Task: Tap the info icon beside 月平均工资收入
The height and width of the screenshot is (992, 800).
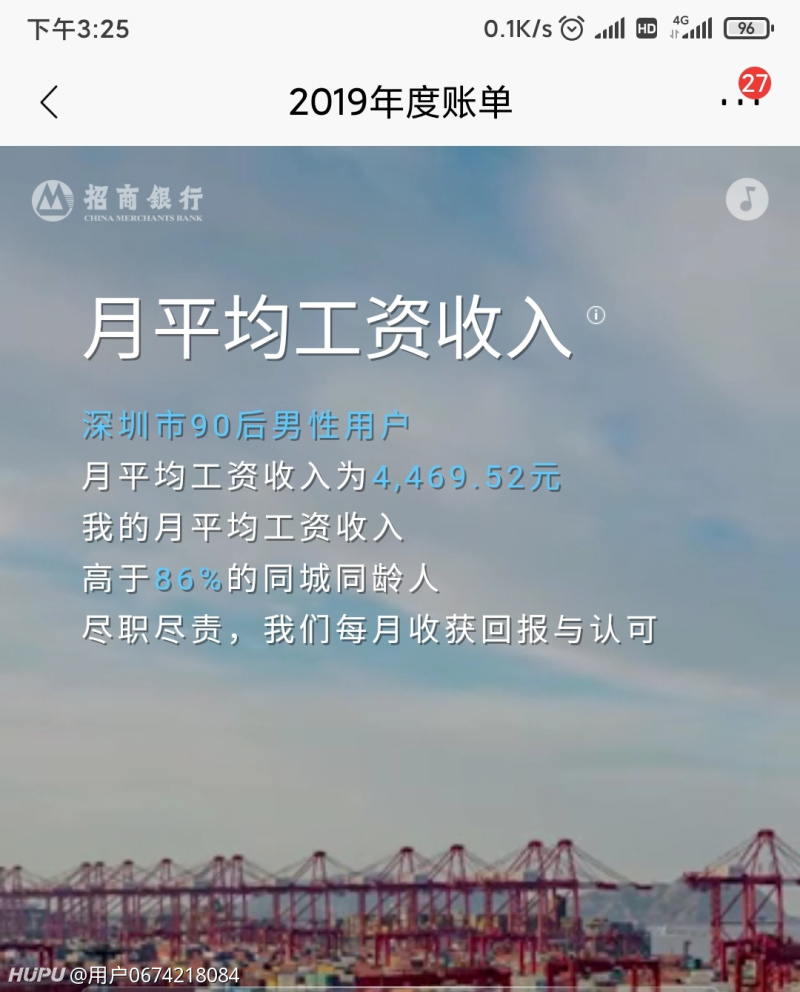Action: coord(596,316)
